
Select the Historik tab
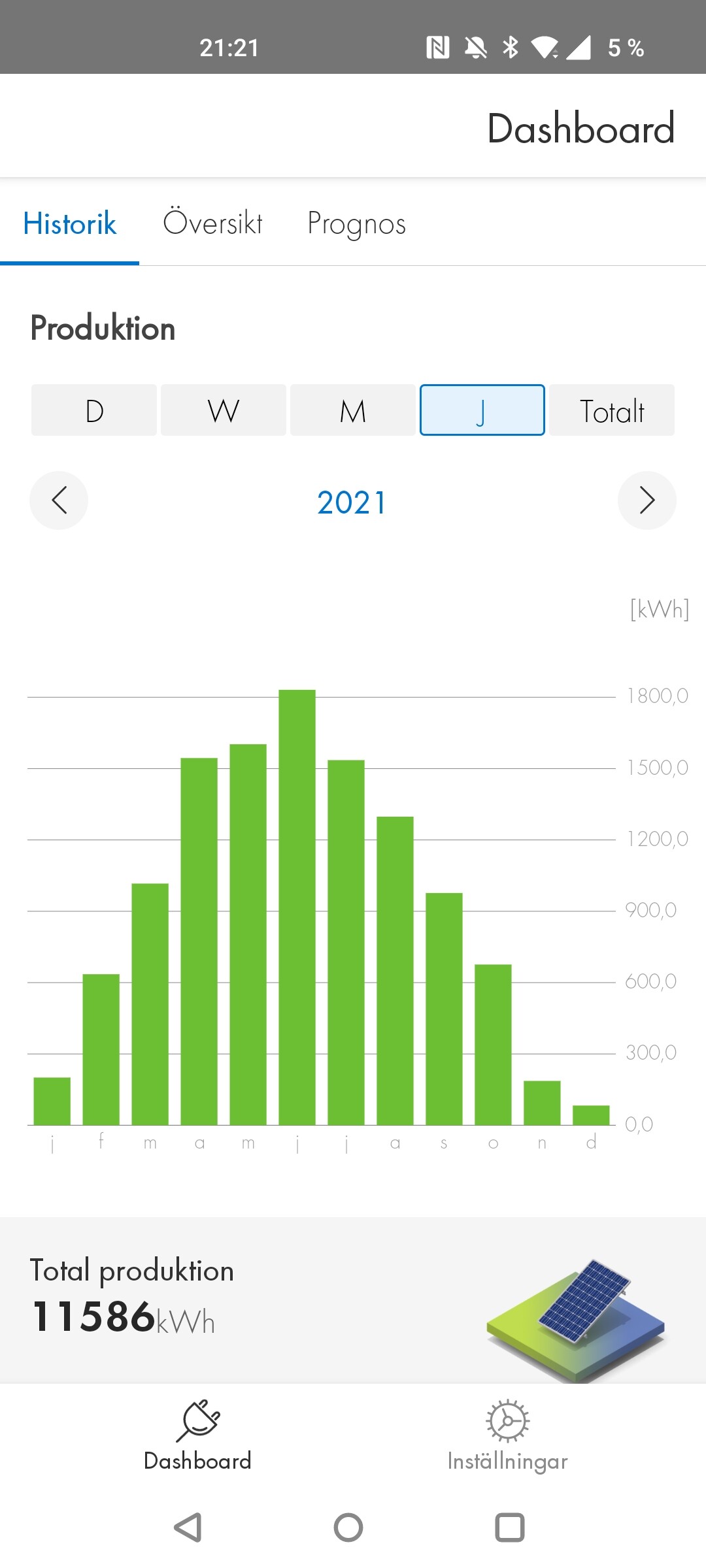pyautogui.click(x=70, y=223)
